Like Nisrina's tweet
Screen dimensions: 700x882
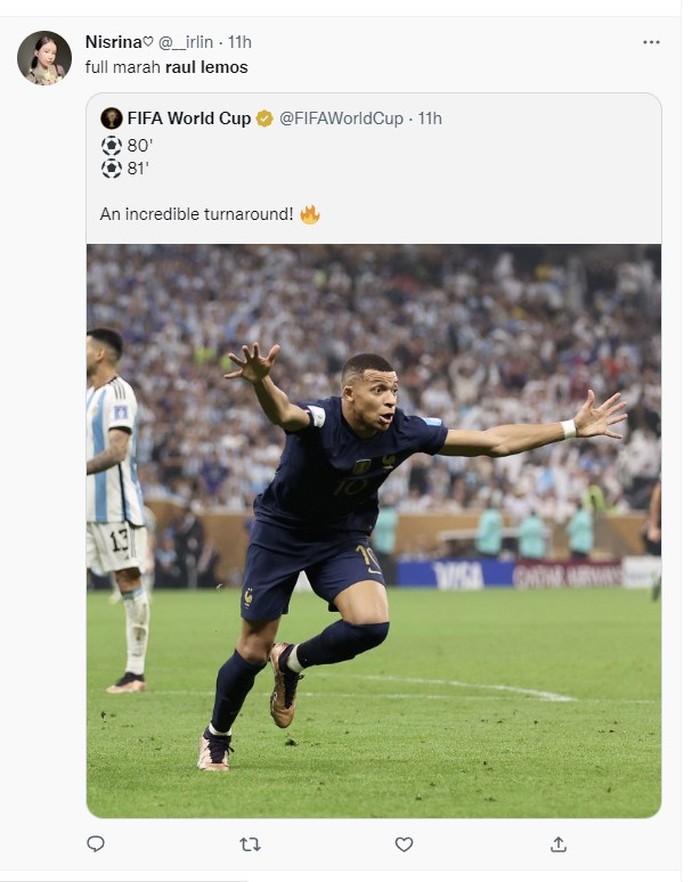pyautogui.click(x=404, y=844)
